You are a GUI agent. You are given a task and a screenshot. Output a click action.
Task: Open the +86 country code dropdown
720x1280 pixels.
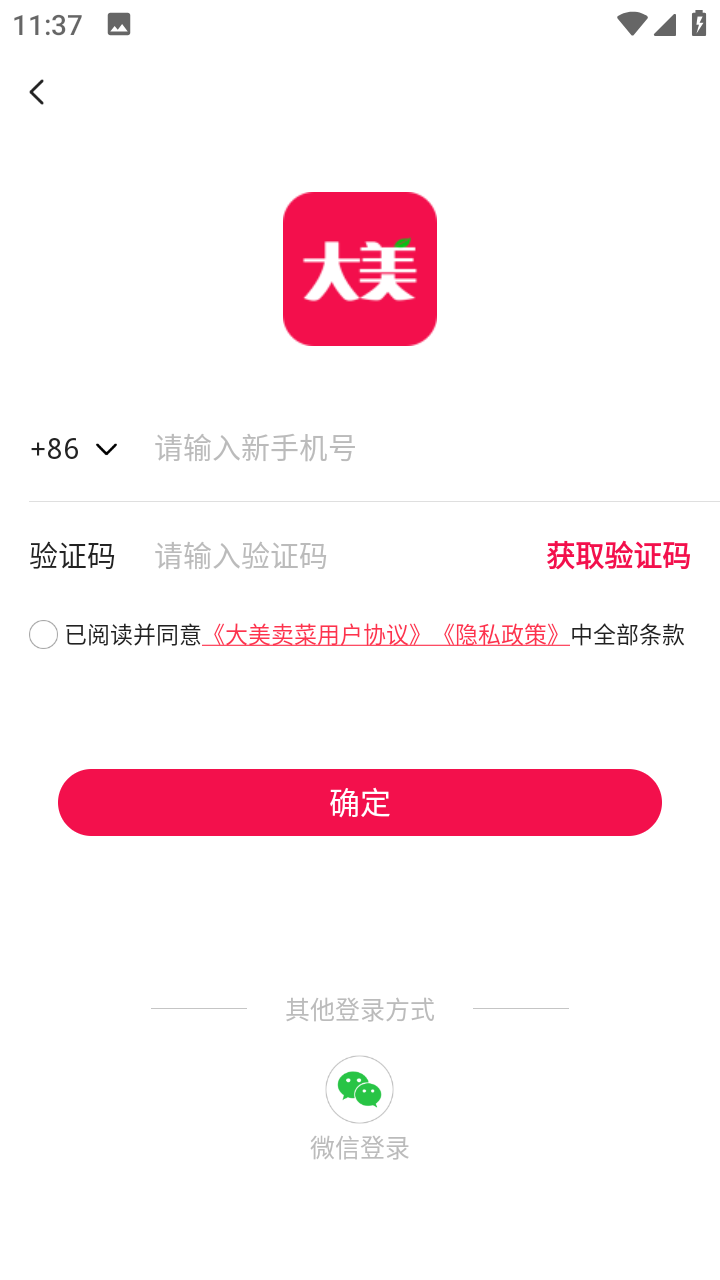[74, 449]
